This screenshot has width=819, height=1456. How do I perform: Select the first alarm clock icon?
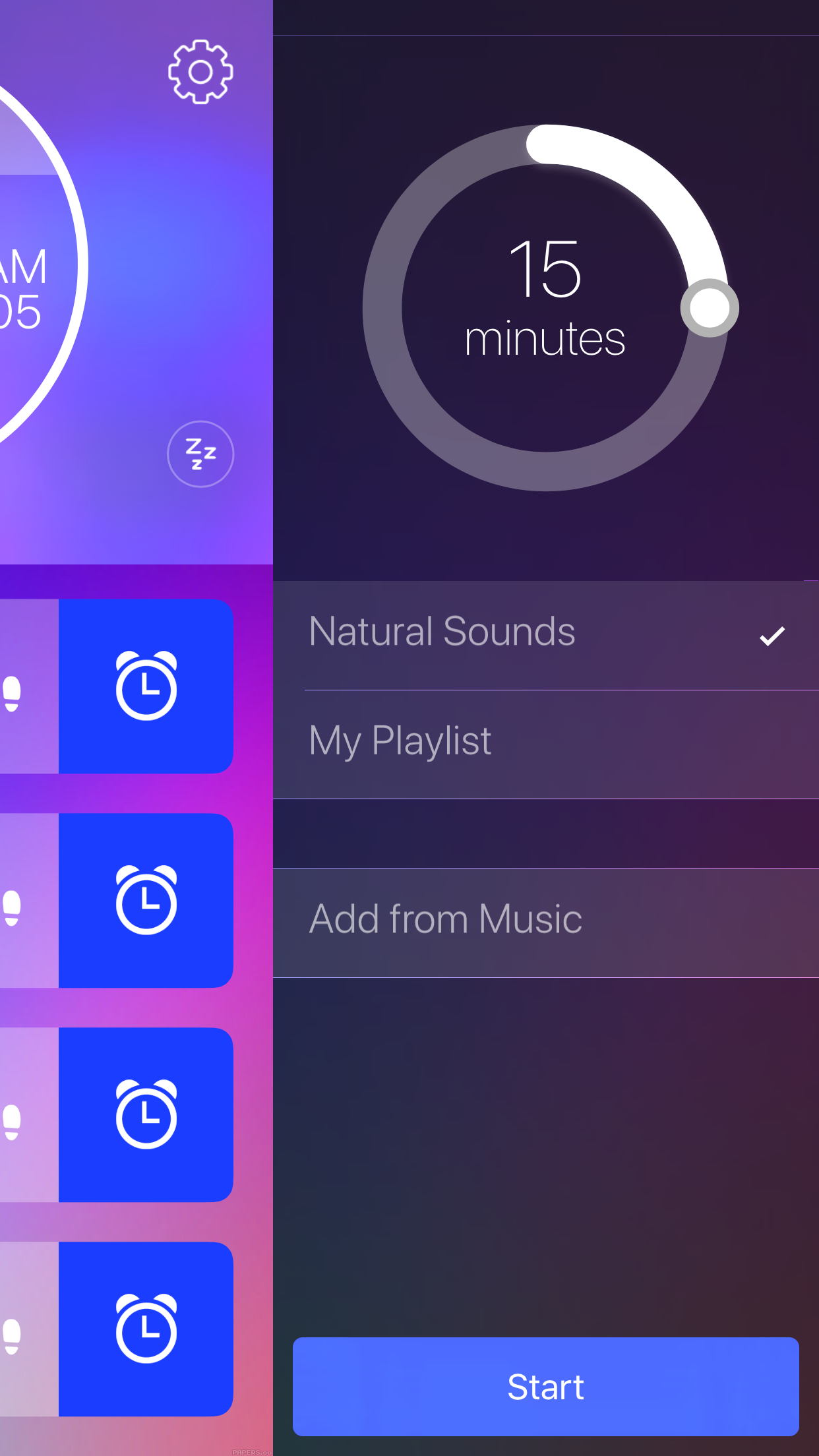point(146,686)
